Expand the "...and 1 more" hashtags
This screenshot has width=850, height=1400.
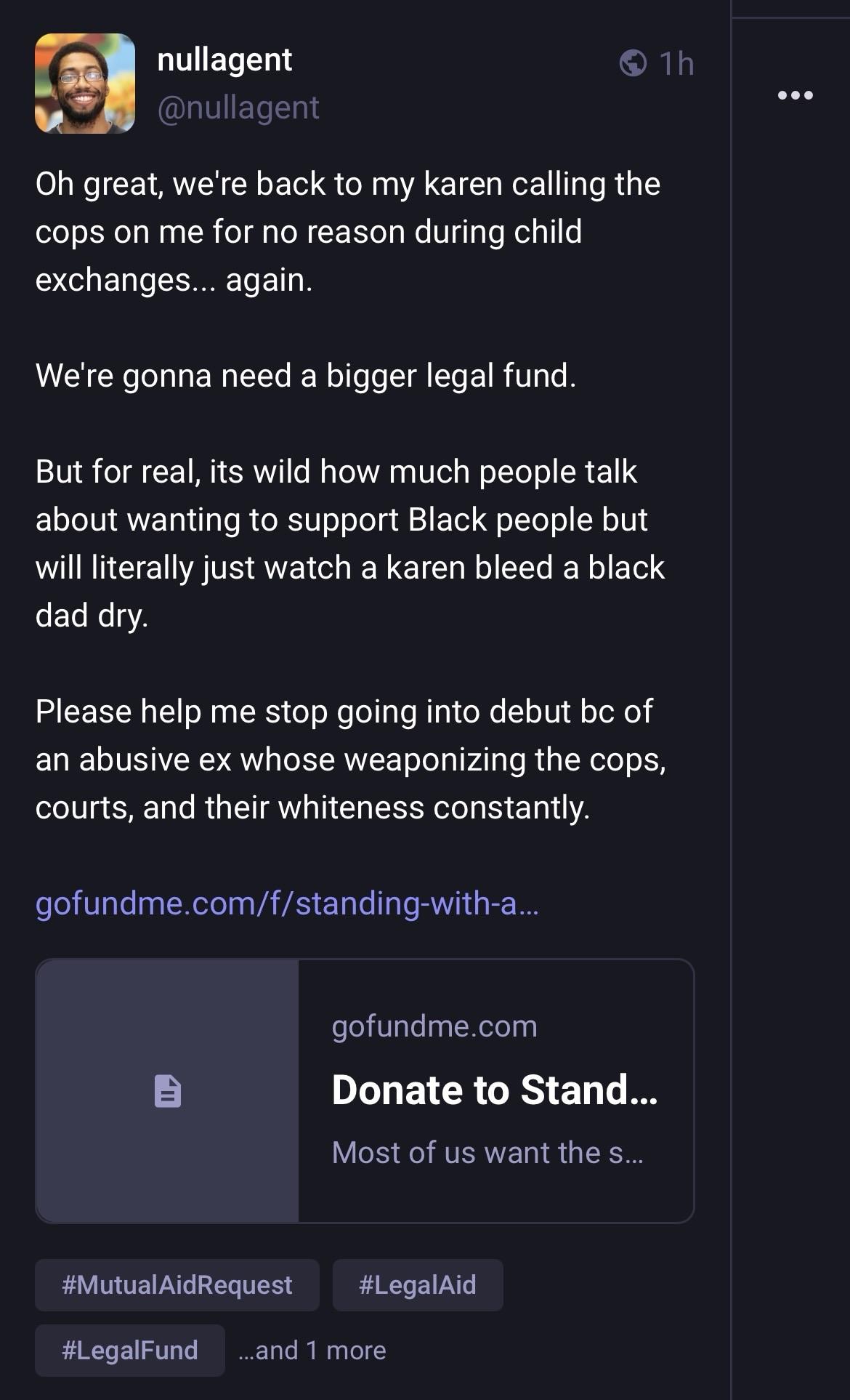pos(312,1351)
